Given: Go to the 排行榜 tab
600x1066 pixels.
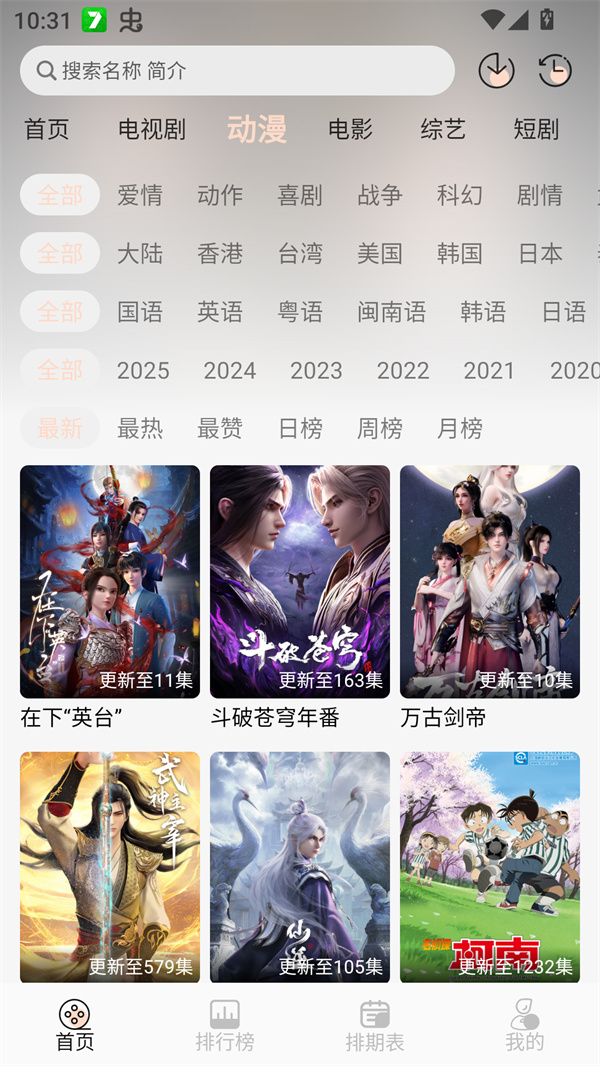Looking at the screenshot, I should (225, 1025).
